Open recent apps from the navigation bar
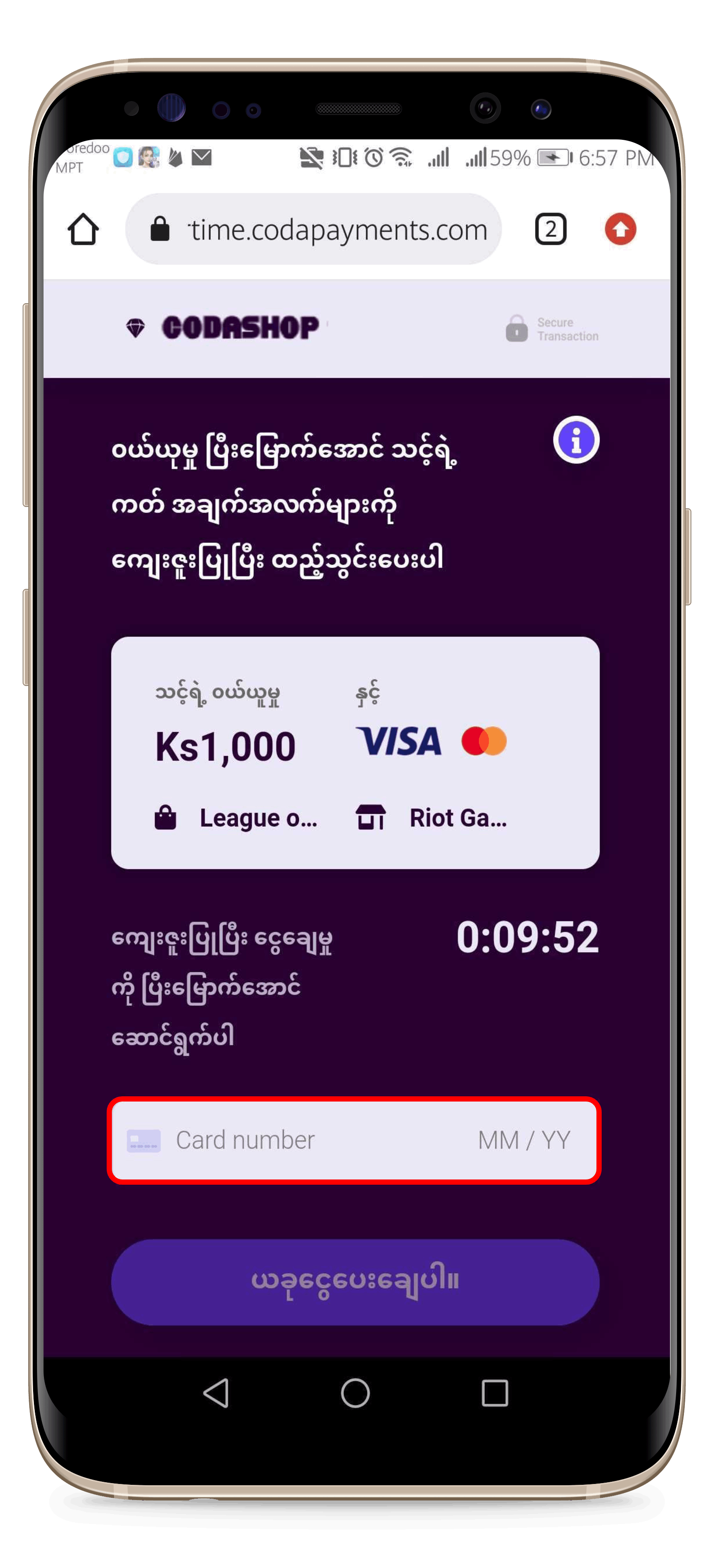This screenshot has height=1568, width=714. coord(495,1393)
